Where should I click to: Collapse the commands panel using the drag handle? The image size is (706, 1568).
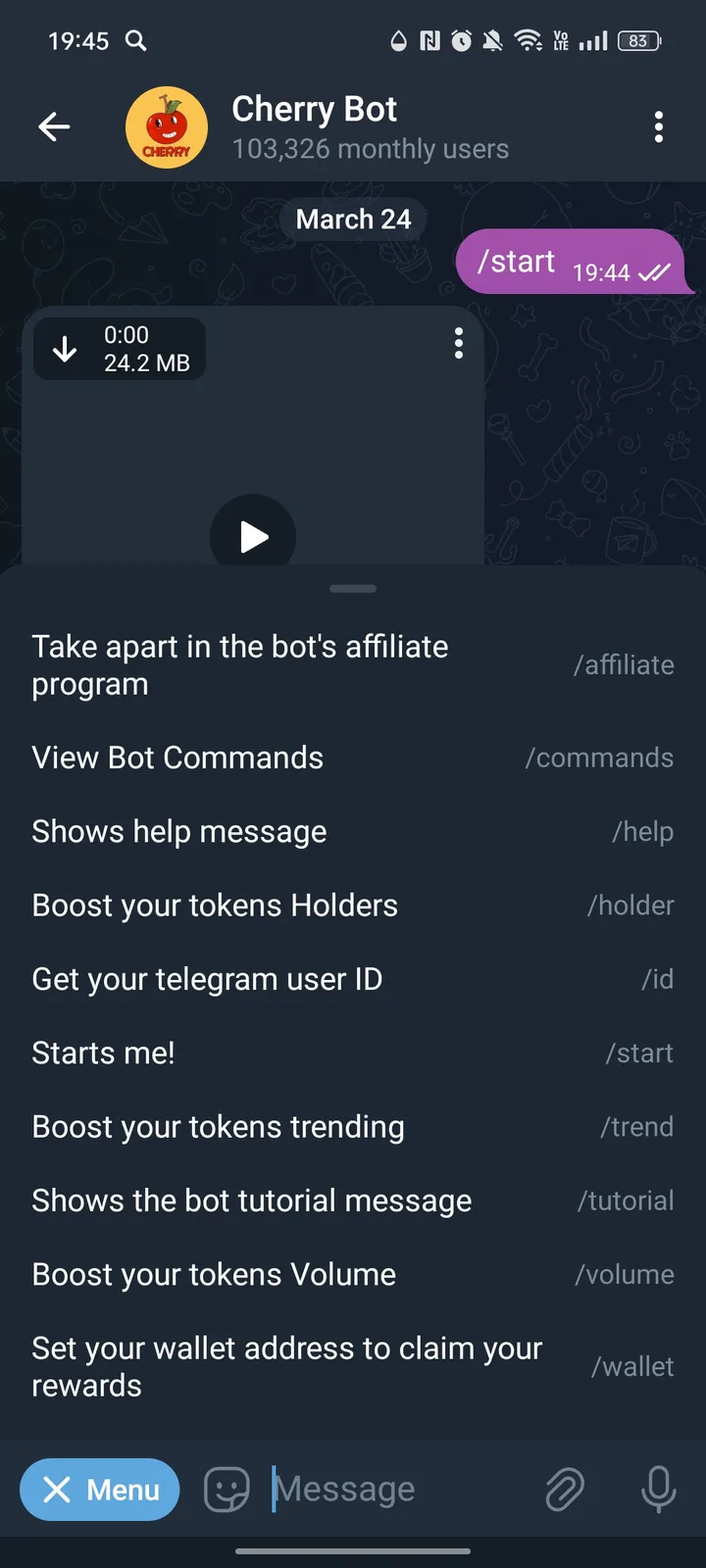[353, 588]
